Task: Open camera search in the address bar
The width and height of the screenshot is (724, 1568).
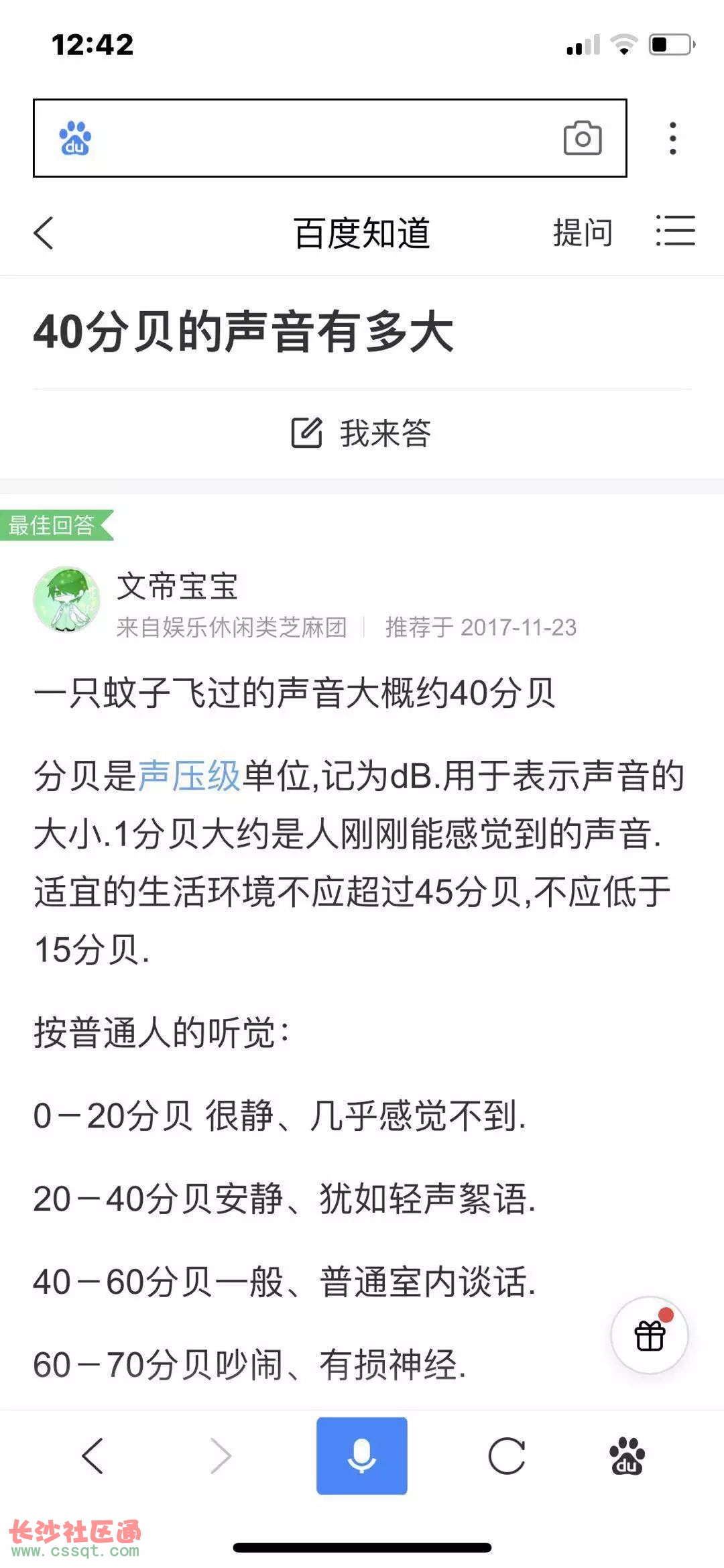Action: click(582, 139)
